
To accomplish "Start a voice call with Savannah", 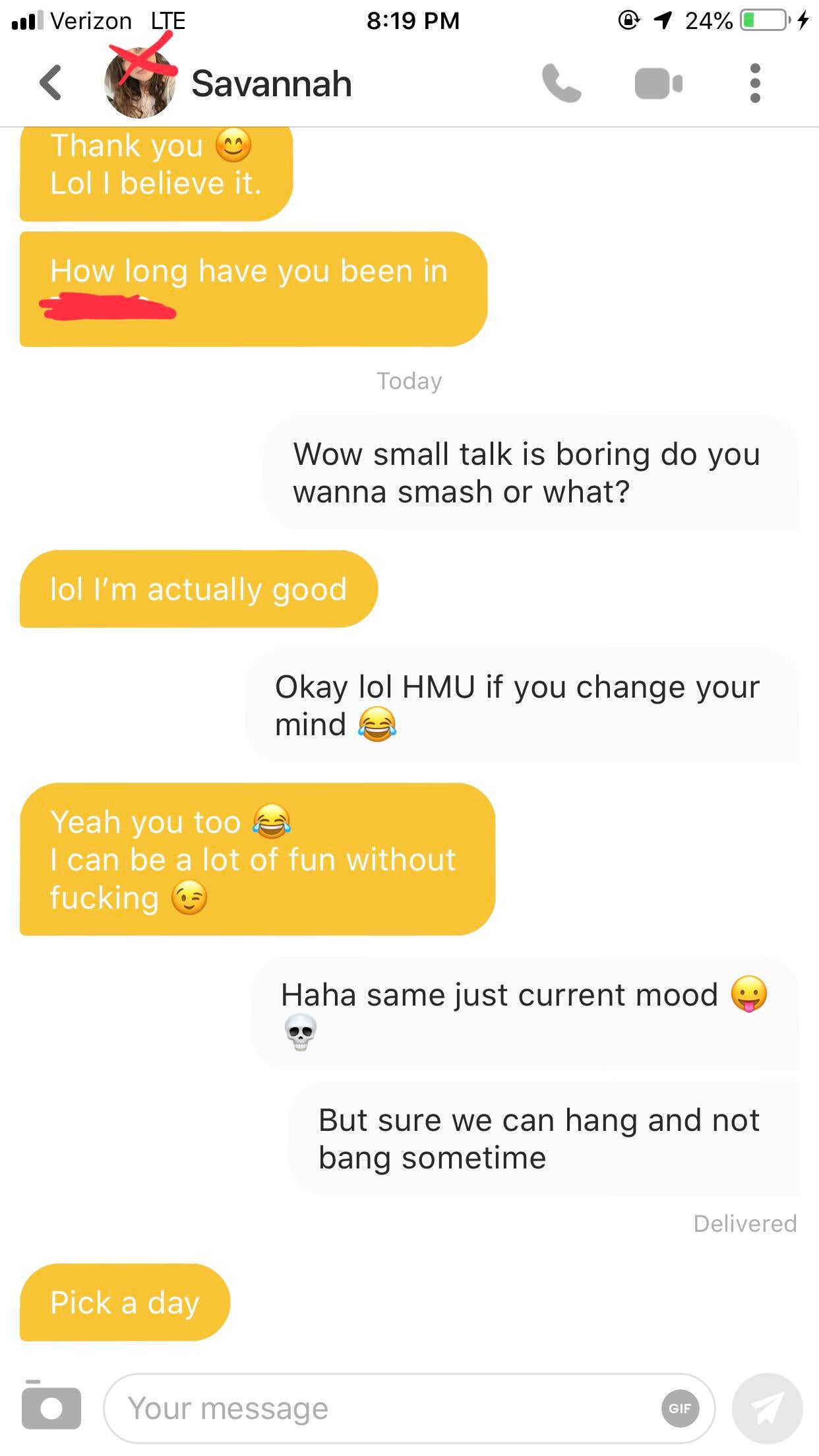I will pos(561,83).
